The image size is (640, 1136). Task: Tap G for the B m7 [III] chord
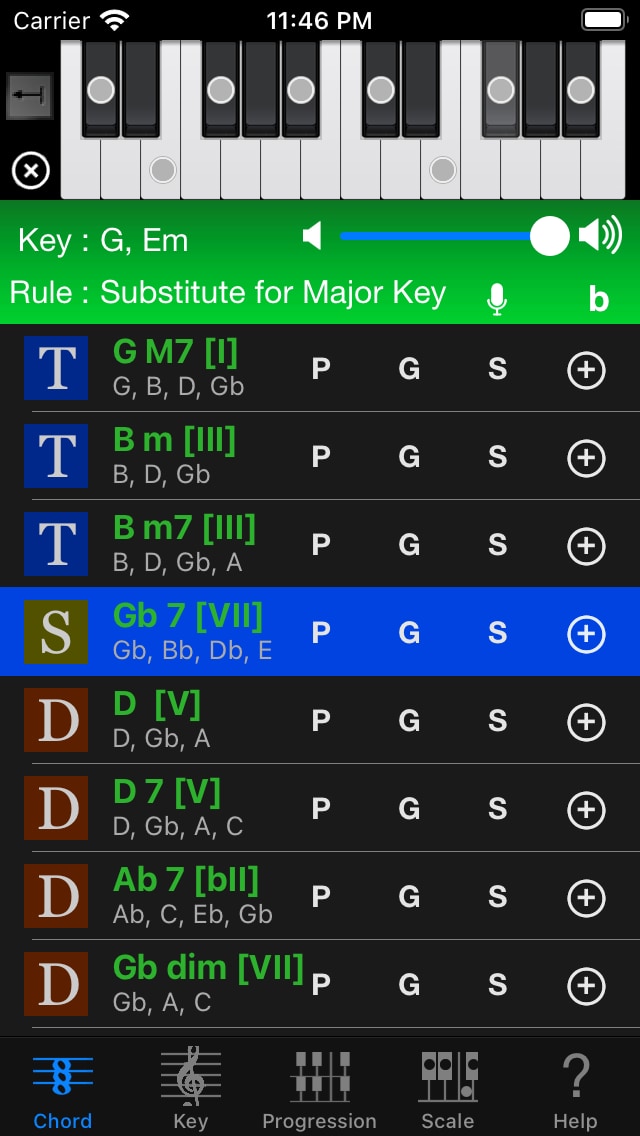click(410, 545)
